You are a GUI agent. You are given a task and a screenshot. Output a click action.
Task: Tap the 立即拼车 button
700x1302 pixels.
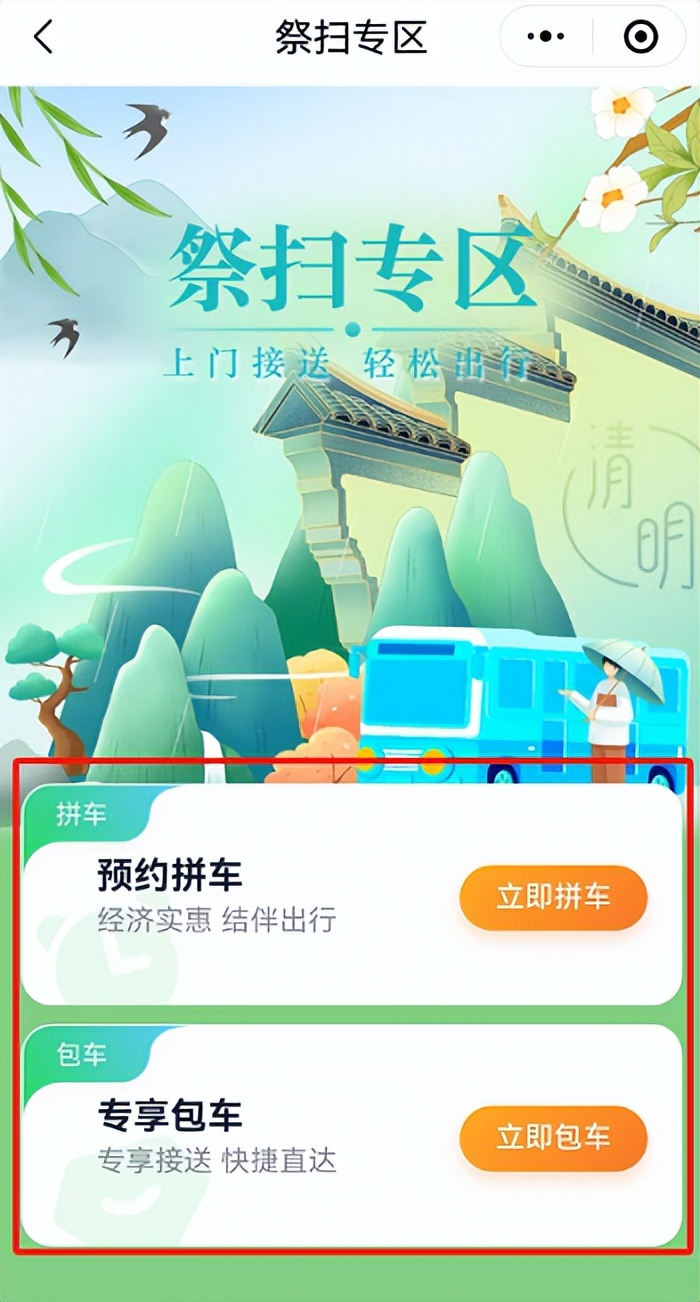click(553, 897)
